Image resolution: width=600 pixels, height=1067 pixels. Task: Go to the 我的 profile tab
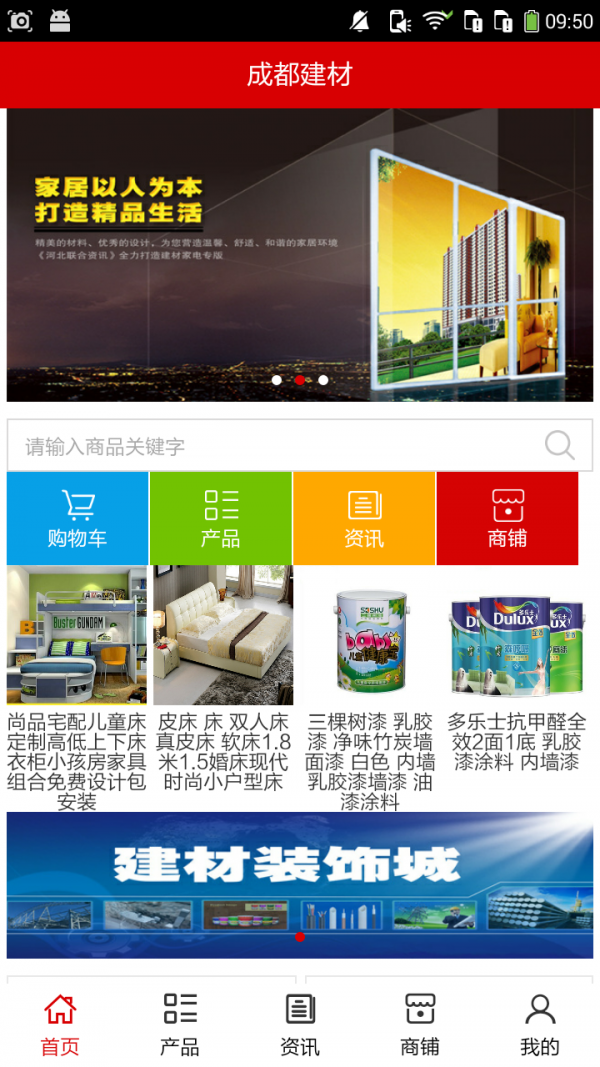[540, 1024]
